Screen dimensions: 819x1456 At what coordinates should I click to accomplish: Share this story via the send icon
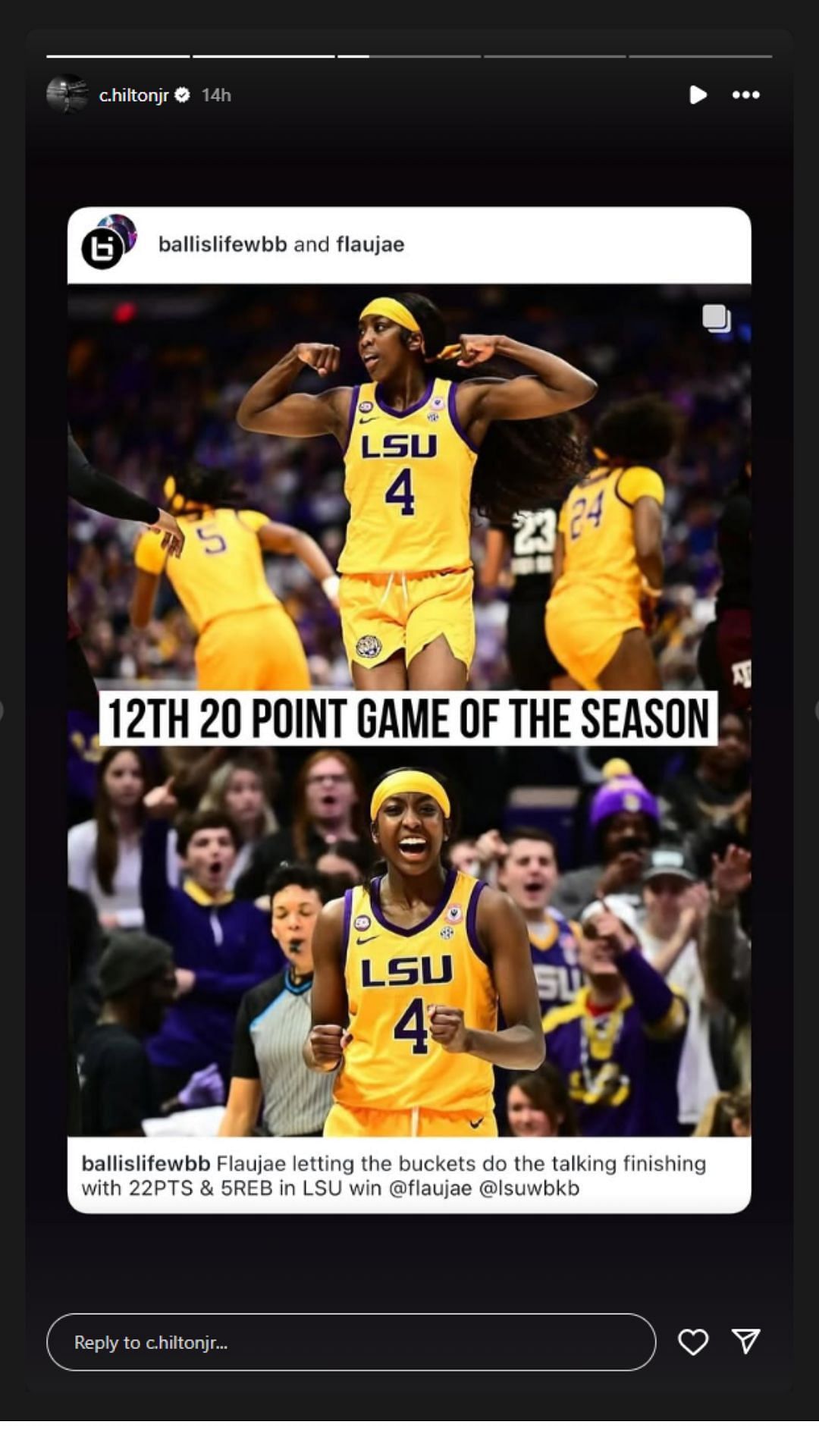(745, 1342)
